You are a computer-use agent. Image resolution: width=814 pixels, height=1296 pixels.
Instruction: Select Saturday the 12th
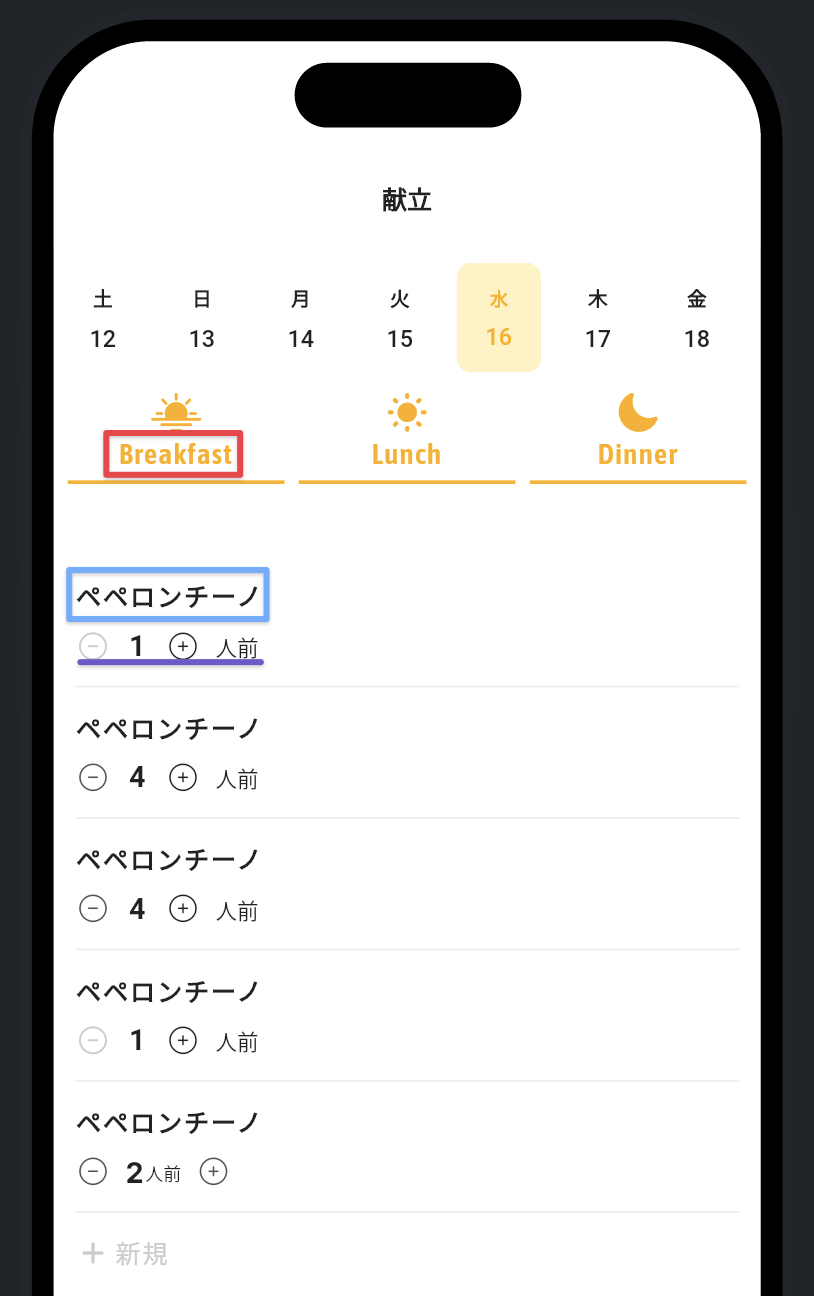tap(103, 319)
